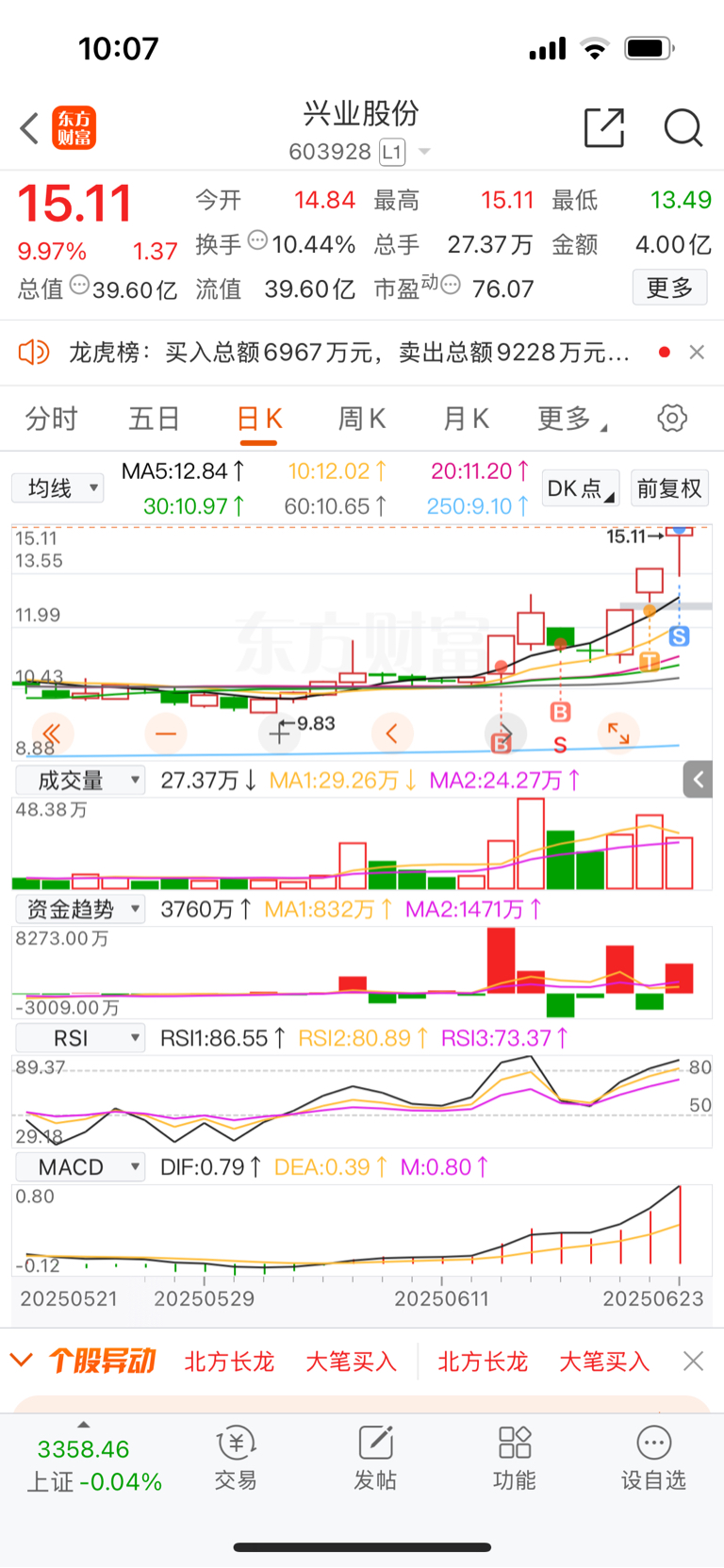
Task: Tap 更多 button for more quote data
Action: pyautogui.click(x=669, y=288)
